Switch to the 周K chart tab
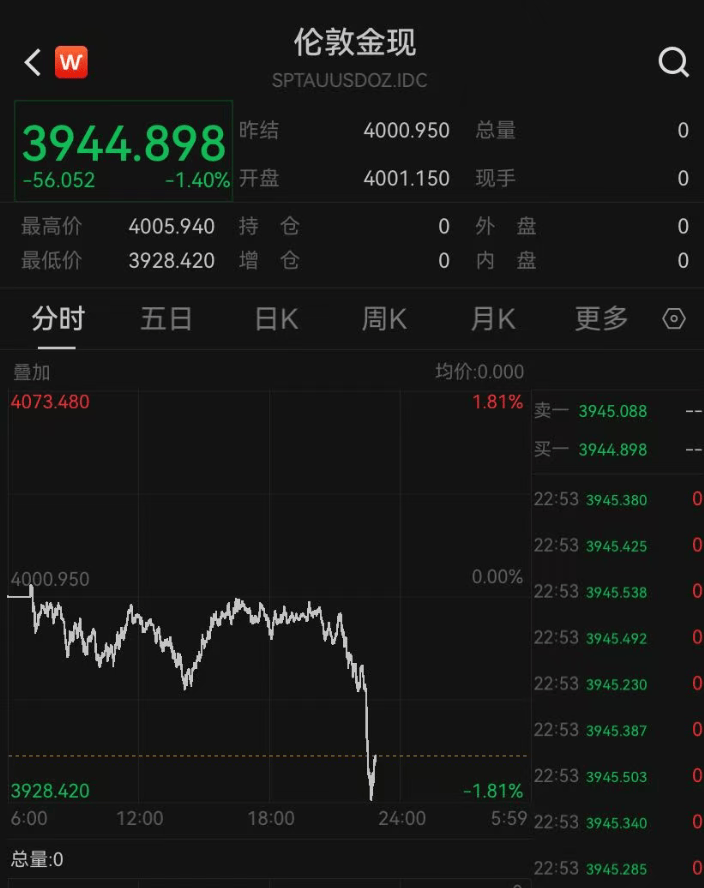This screenshot has height=888, width=704. pos(384,319)
